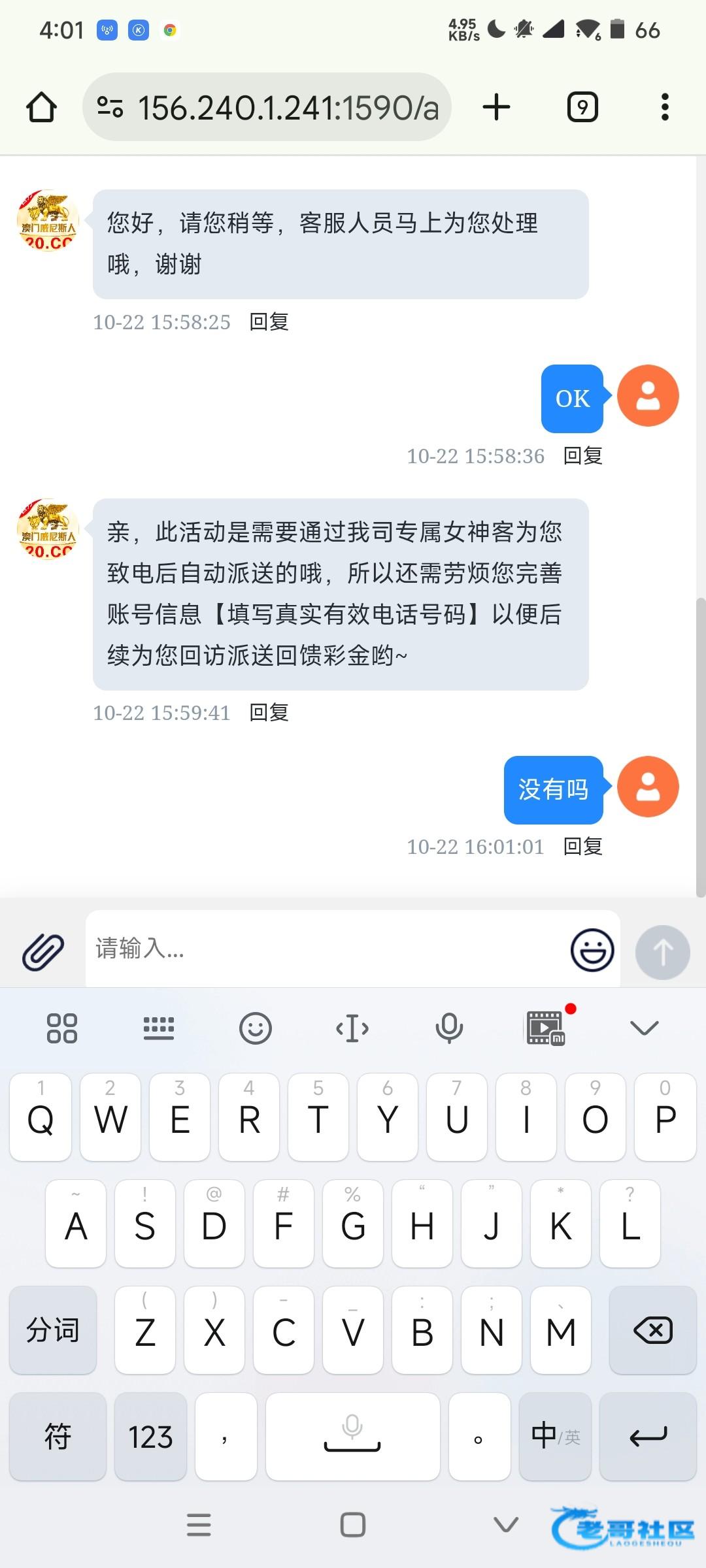Reply to the OK message
The width and height of the screenshot is (706, 1568).
coord(582,456)
